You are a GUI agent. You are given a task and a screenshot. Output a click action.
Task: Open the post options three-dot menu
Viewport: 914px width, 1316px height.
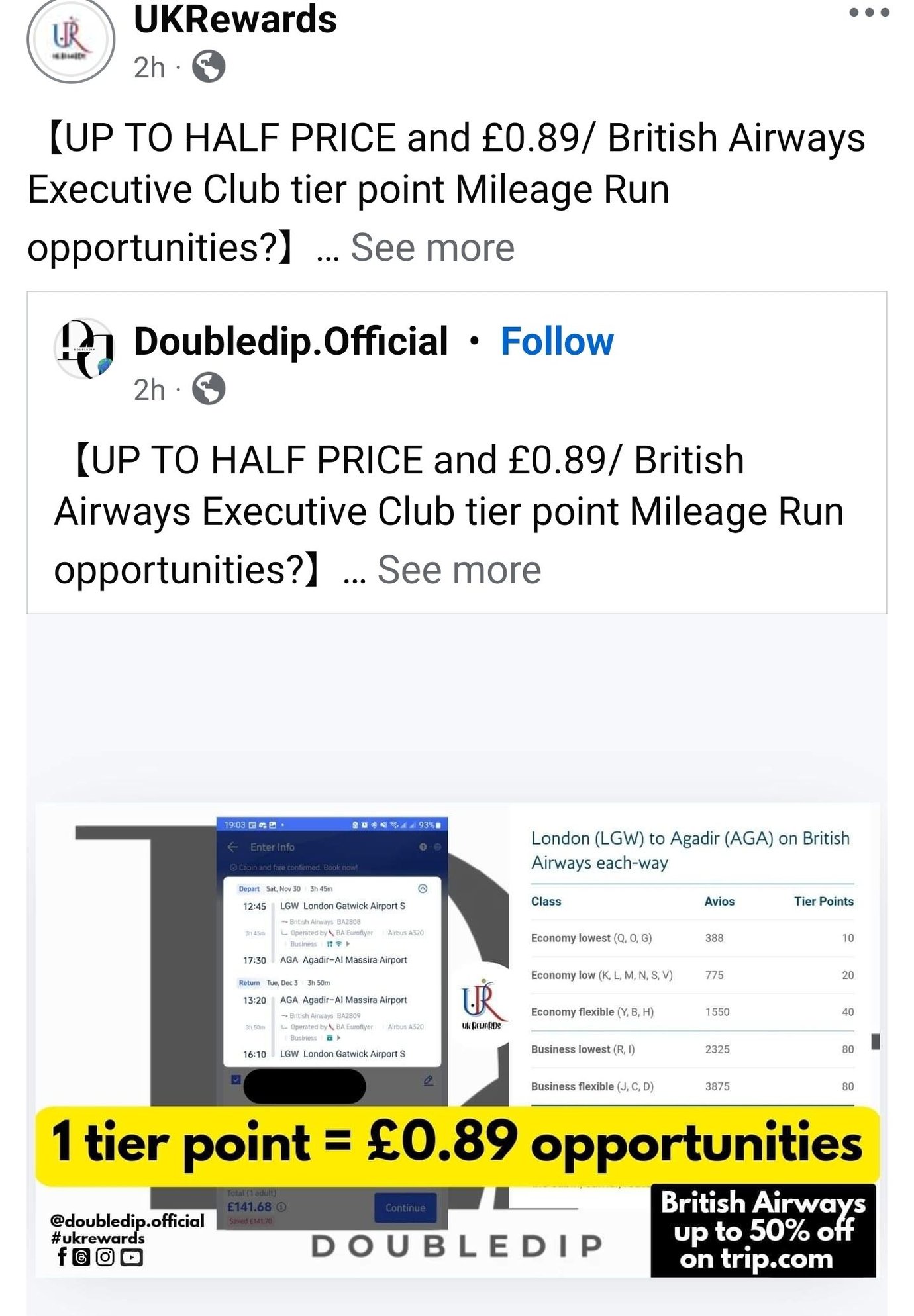(869, 13)
